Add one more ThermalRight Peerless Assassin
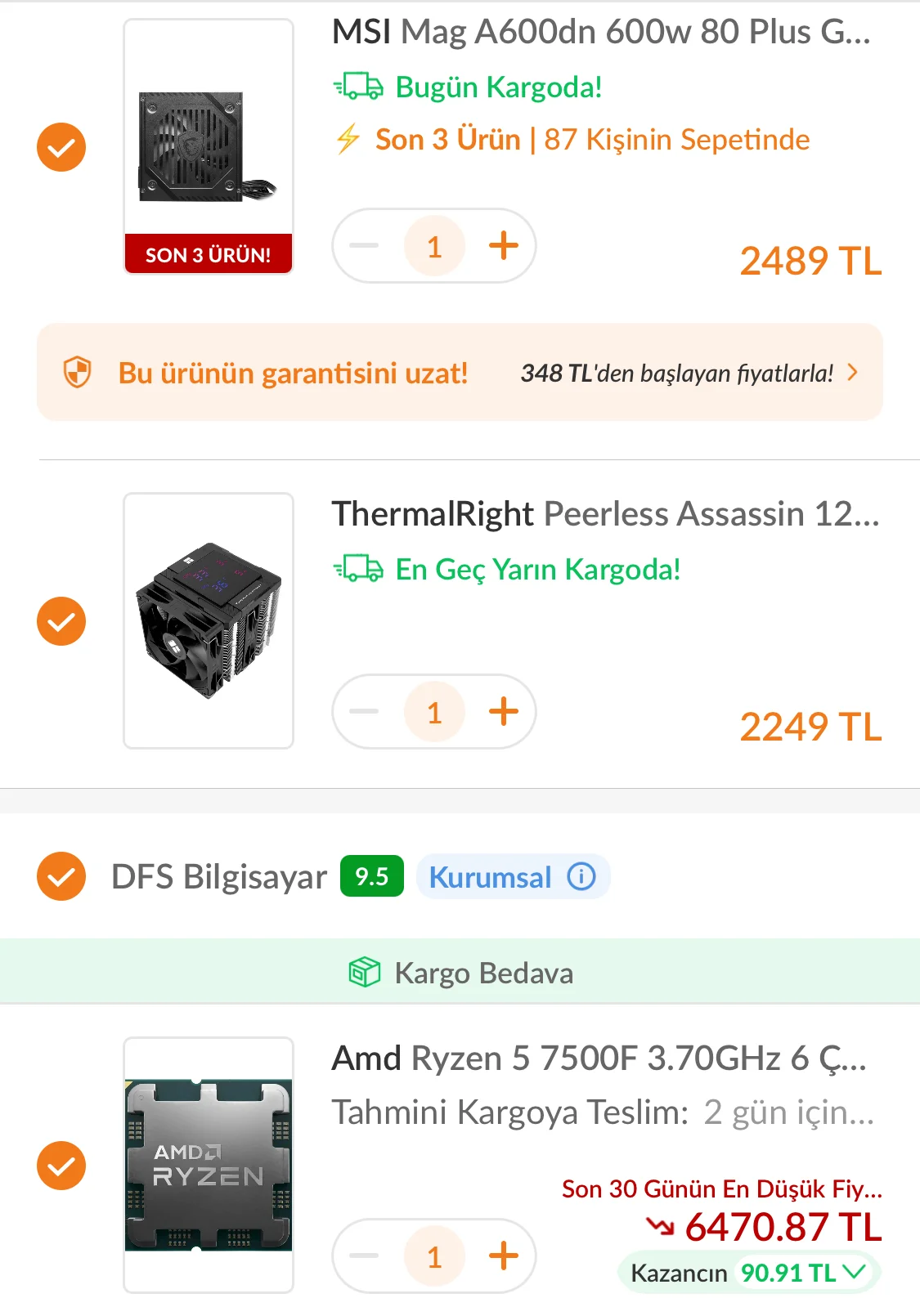Viewport: 920px width, 1316px height. click(504, 711)
